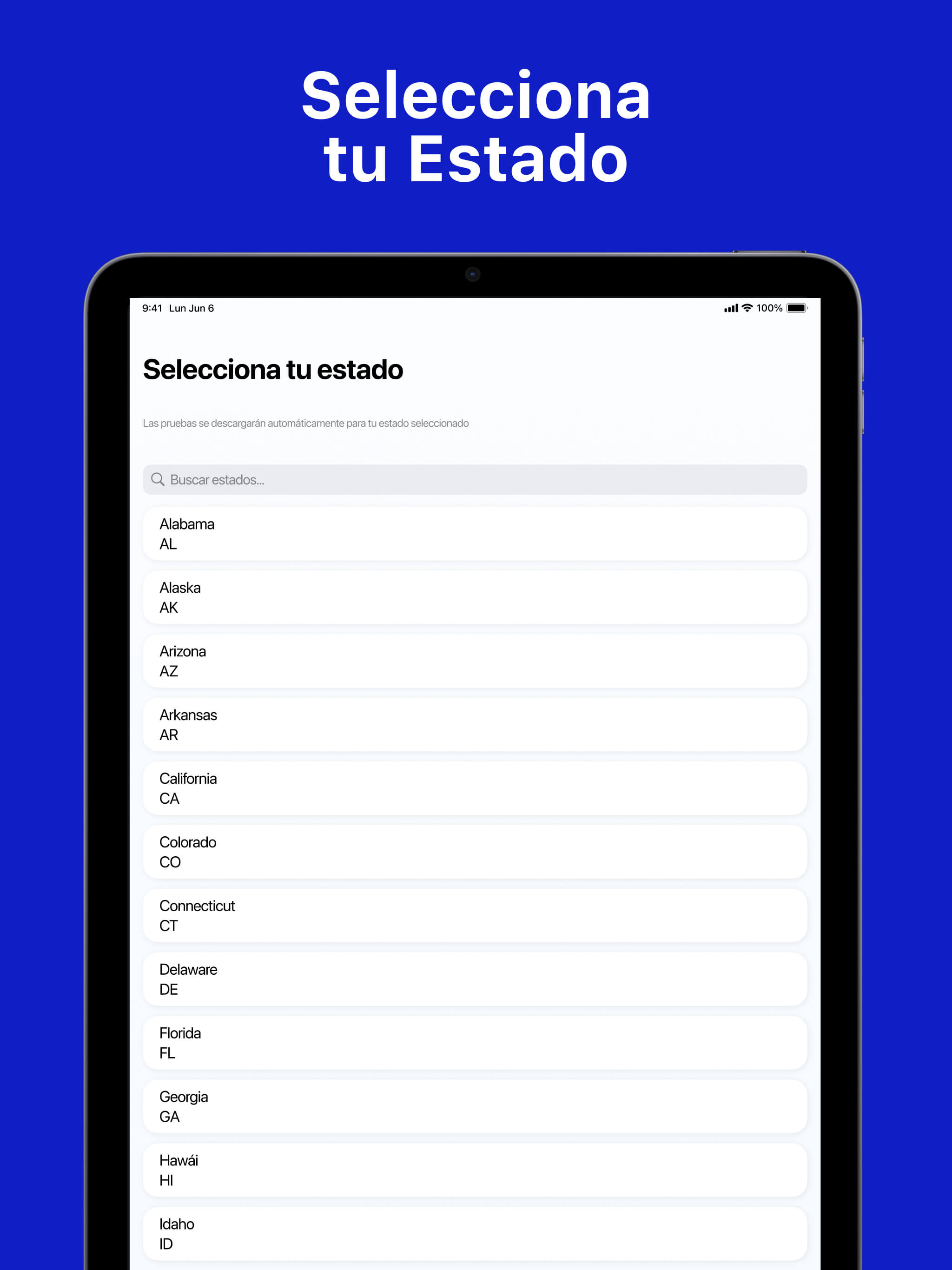Viewport: 952px width, 1270px height.
Task: Select Florida FL
Action: pyautogui.click(x=475, y=1043)
